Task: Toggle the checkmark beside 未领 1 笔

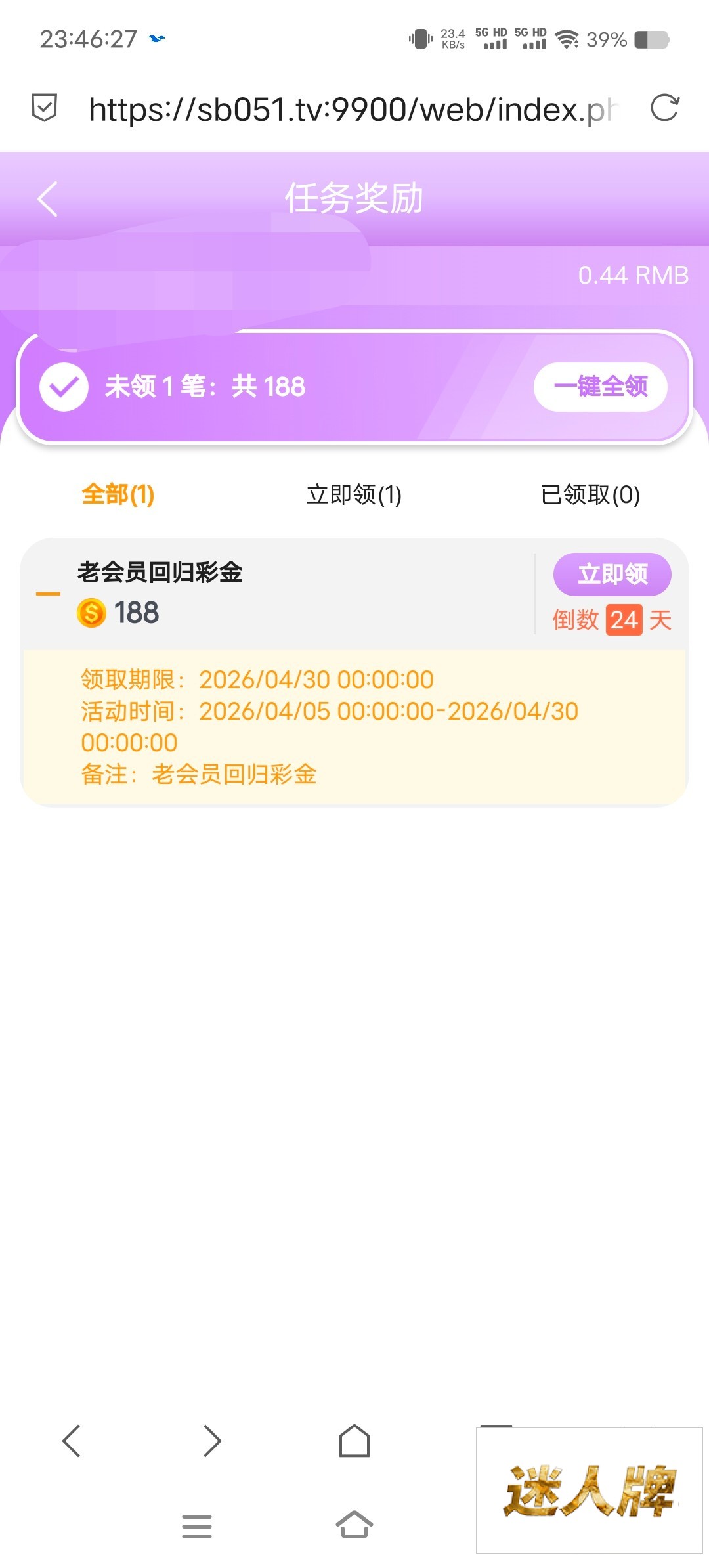Action: tap(64, 387)
